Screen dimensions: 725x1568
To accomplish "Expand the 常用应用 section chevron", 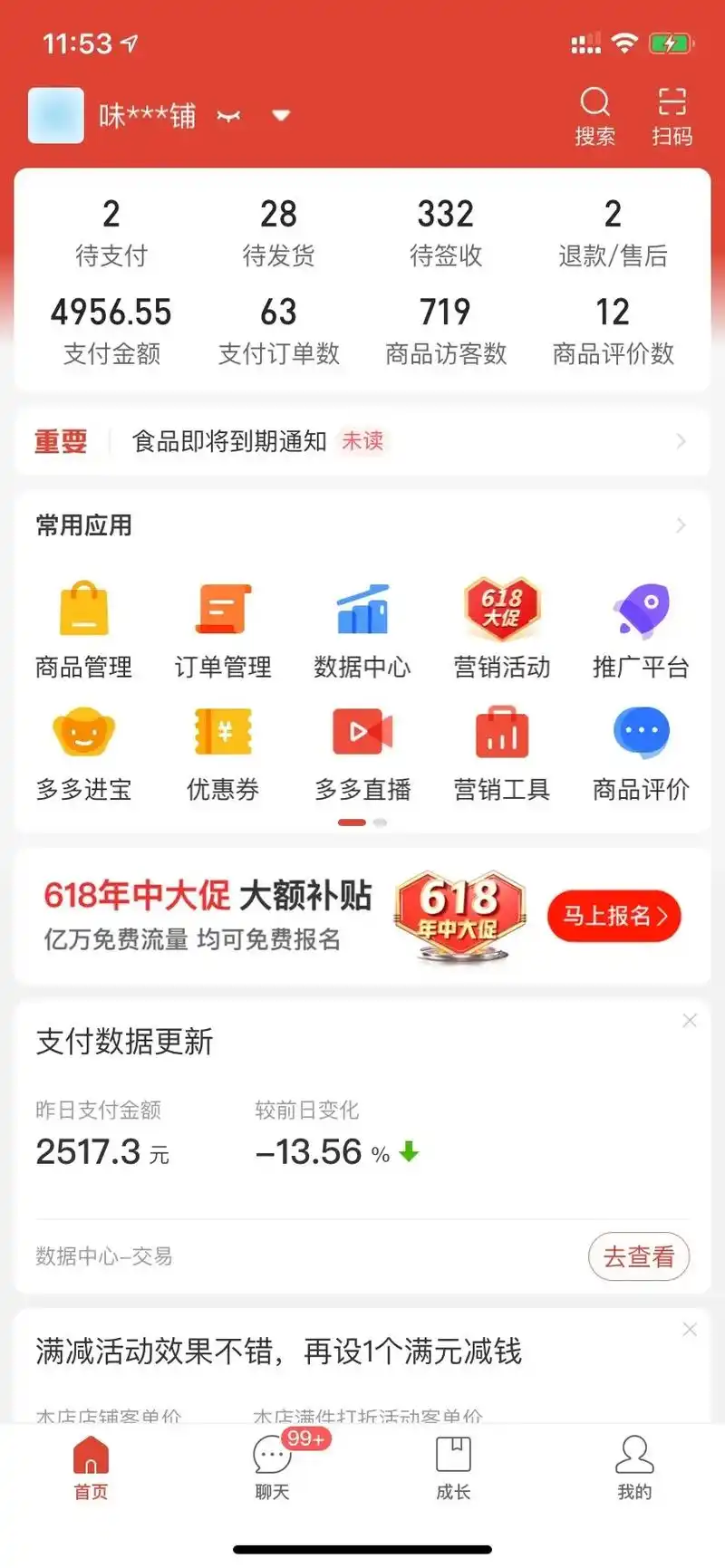I will (x=681, y=525).
